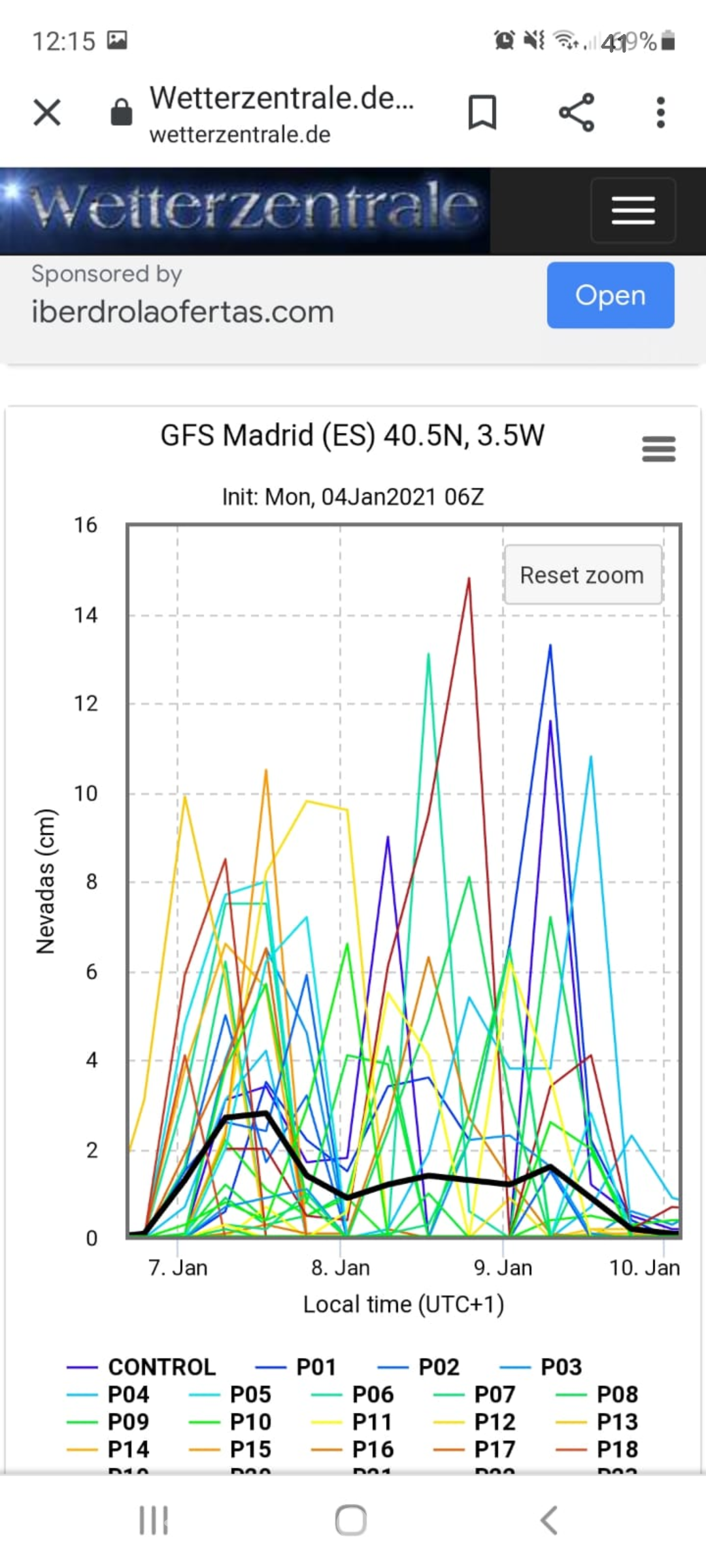This screenshot has height=1568, width=706.
Task: Go back using the system back button
Action: click(549, 1520)
